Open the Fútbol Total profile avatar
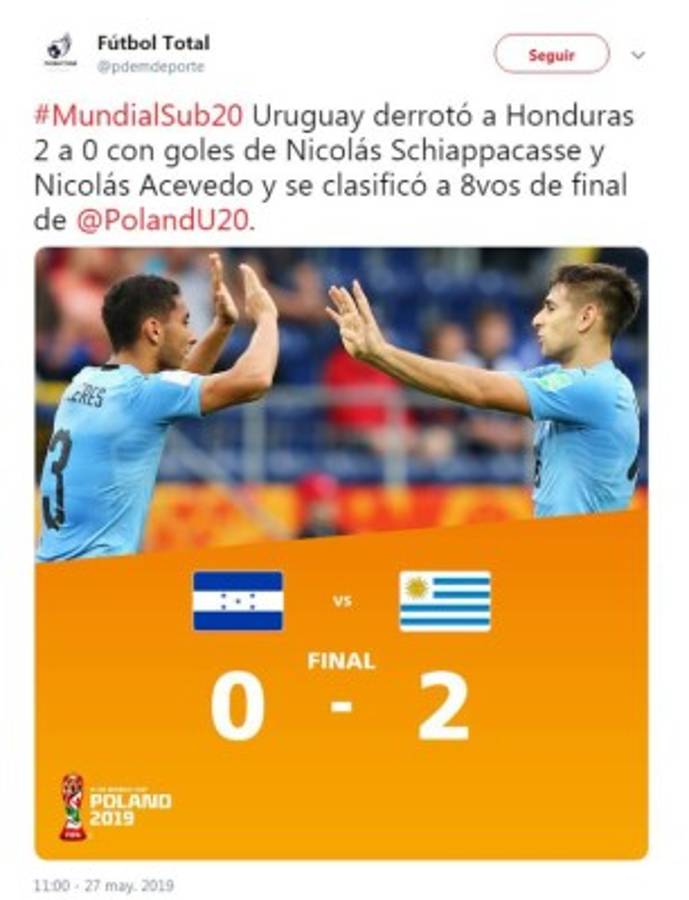Screen dimensions: 689x900 (x=60, y=52)
